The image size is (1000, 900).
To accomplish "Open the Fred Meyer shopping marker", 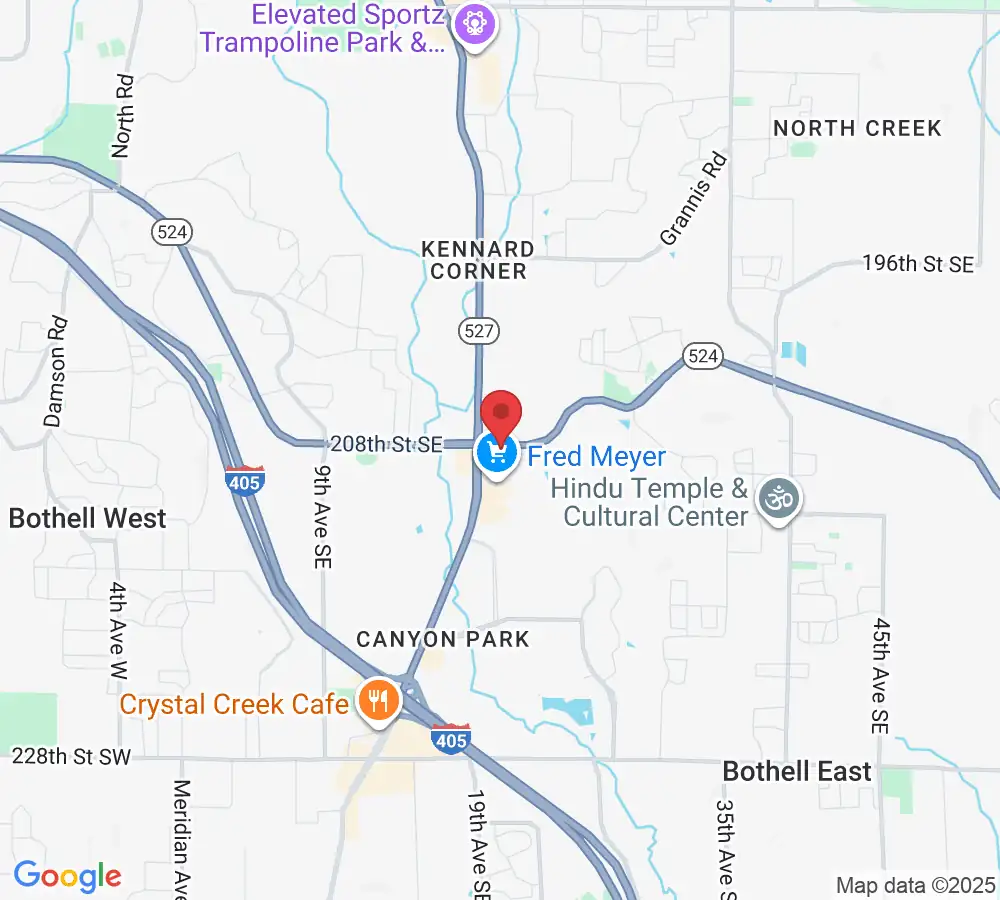I will (496, 457).
